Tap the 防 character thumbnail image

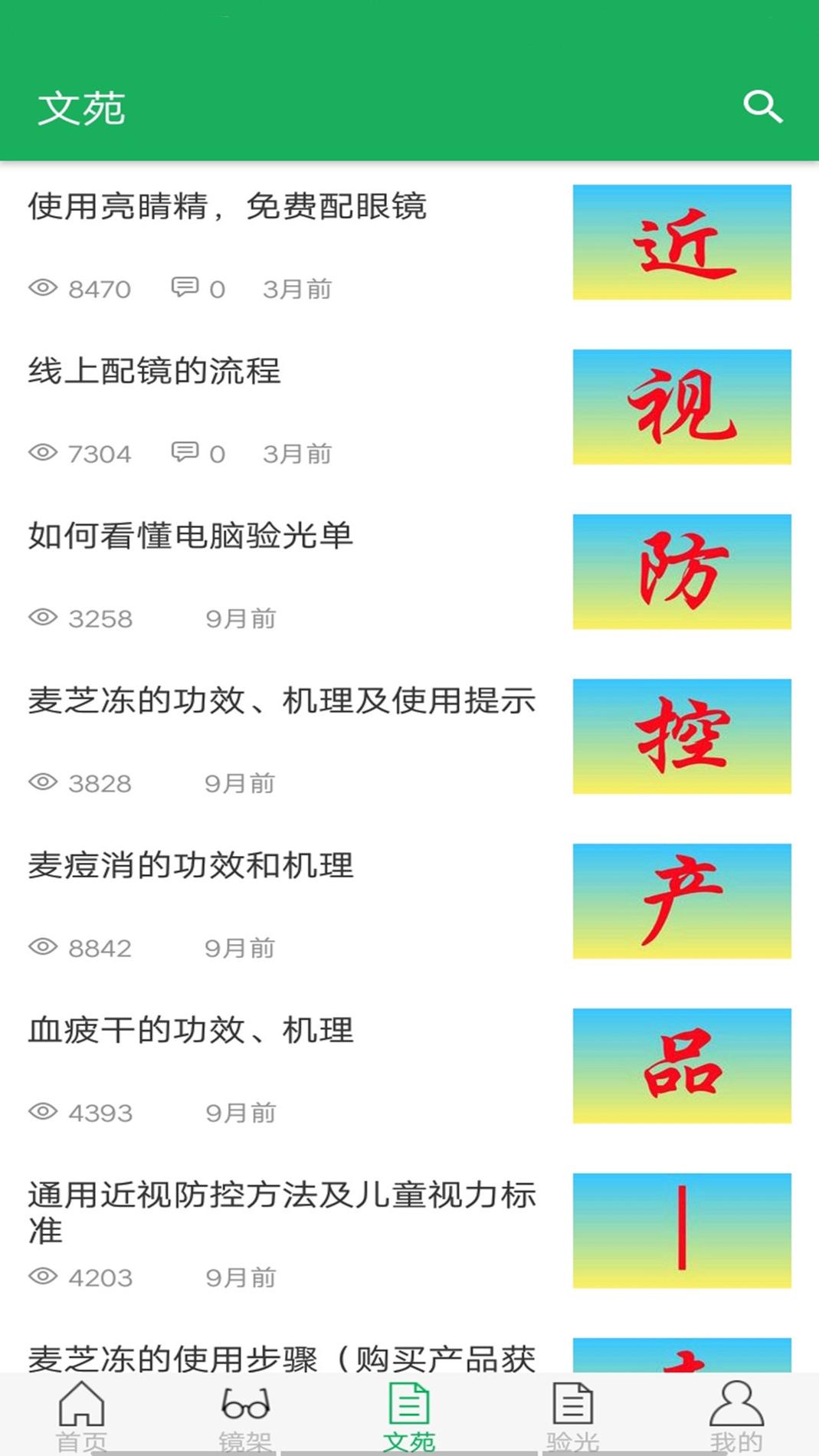(682, 572)
